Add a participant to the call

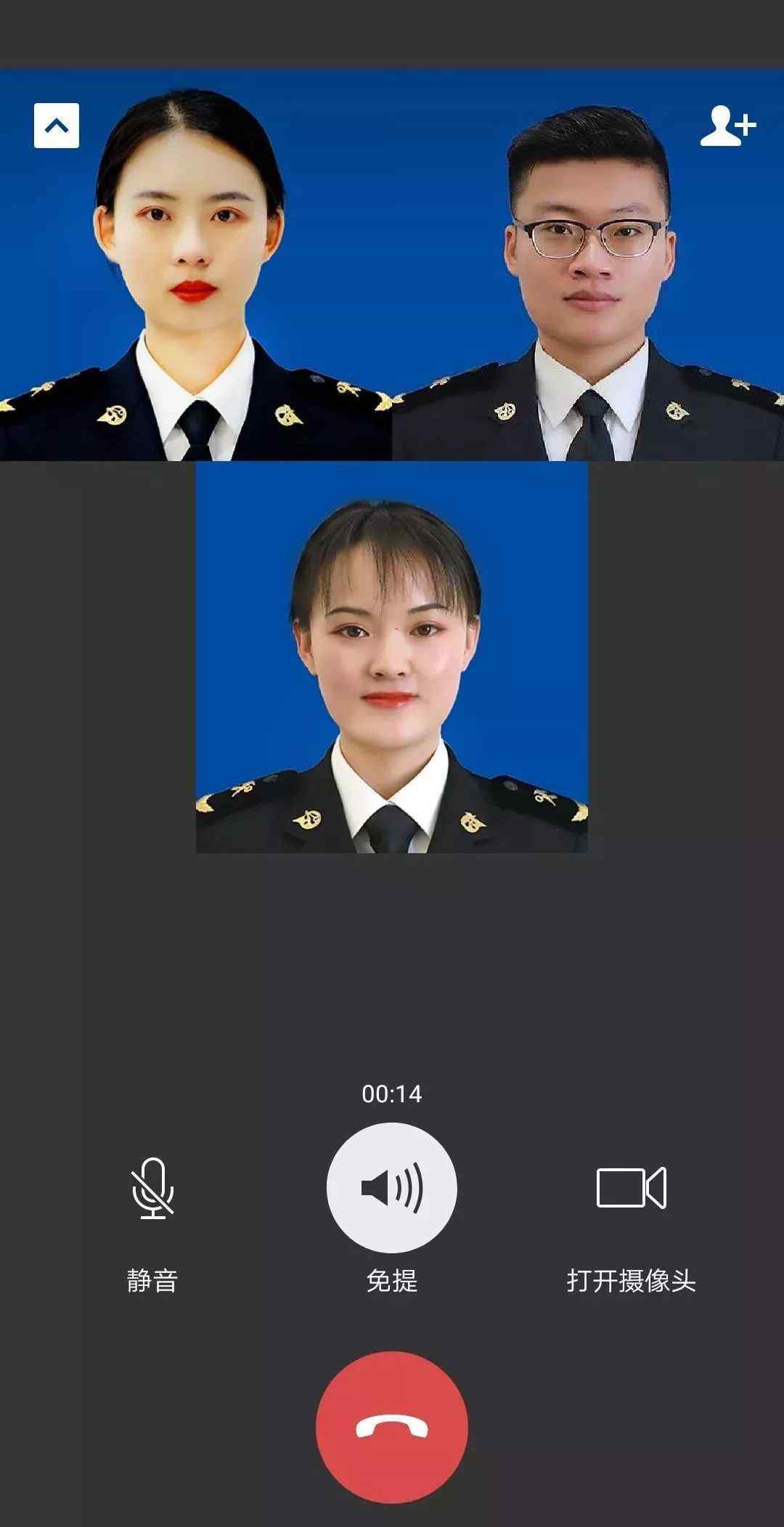click(x=728, y=126)
